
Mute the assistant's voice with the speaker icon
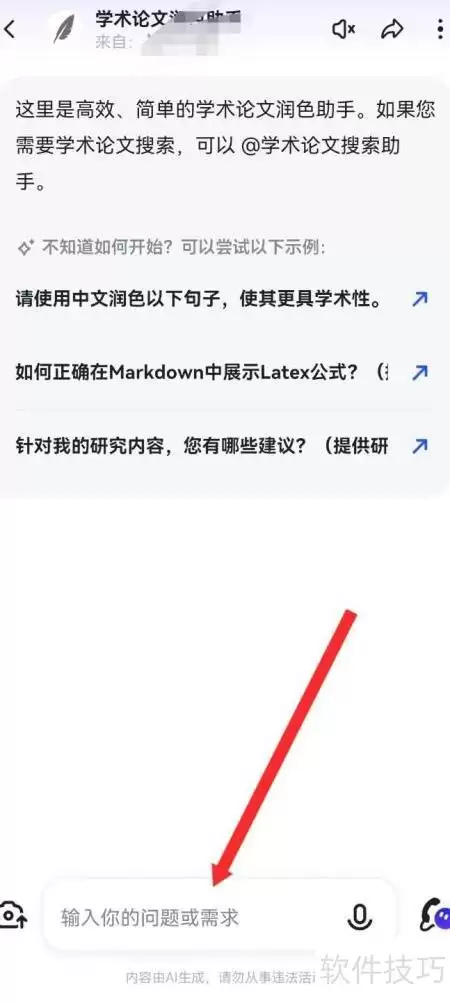(x=344, y=29)
